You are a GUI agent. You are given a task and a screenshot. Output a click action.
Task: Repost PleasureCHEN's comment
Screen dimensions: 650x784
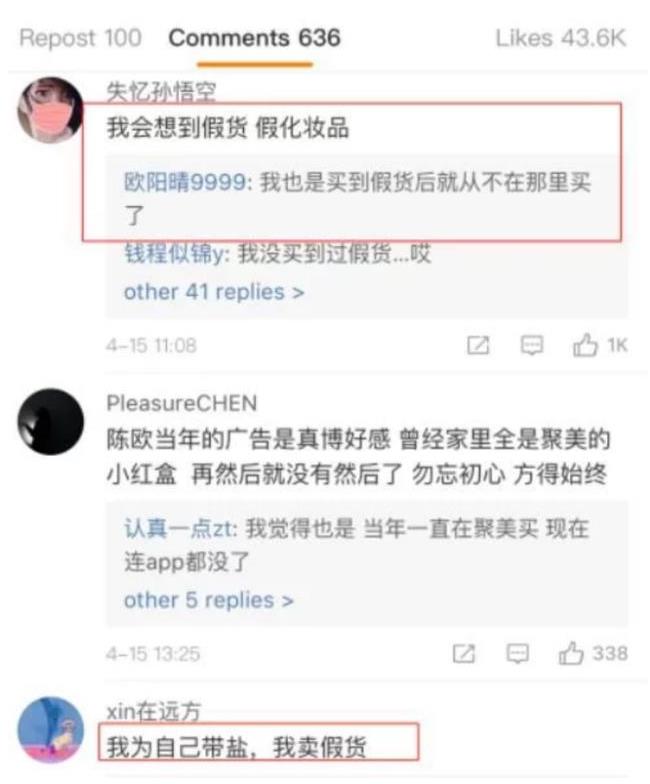pos(464,653)
